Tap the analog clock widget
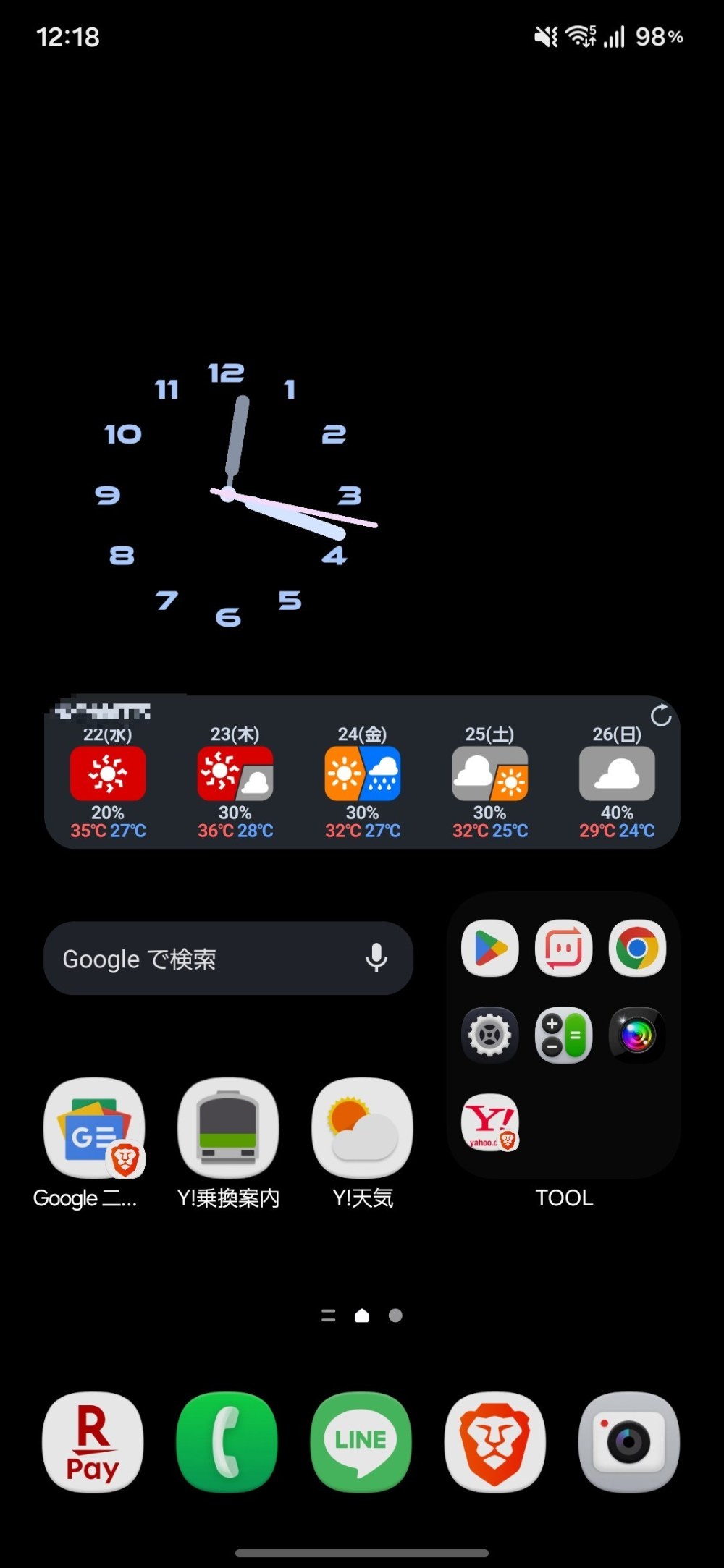 click(x=228, y=495)
